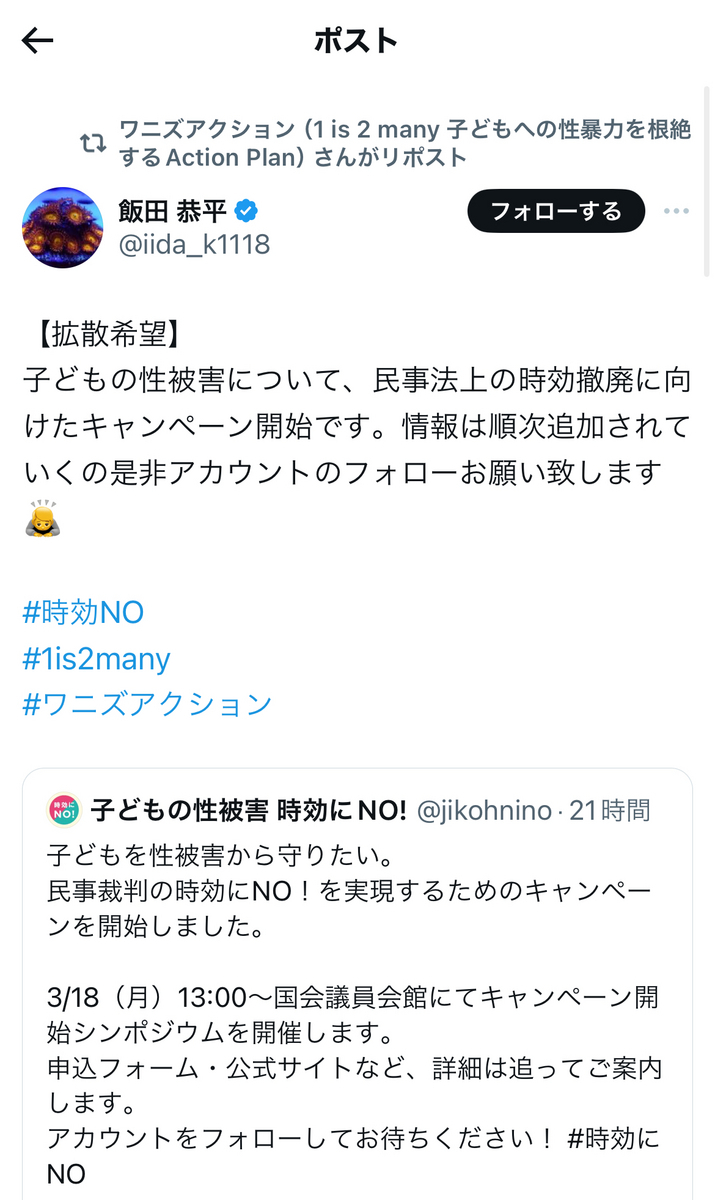Screen dimensions: 715x1200
Task: Go back using the top-left arrow
Action: (x=37, y=40)
